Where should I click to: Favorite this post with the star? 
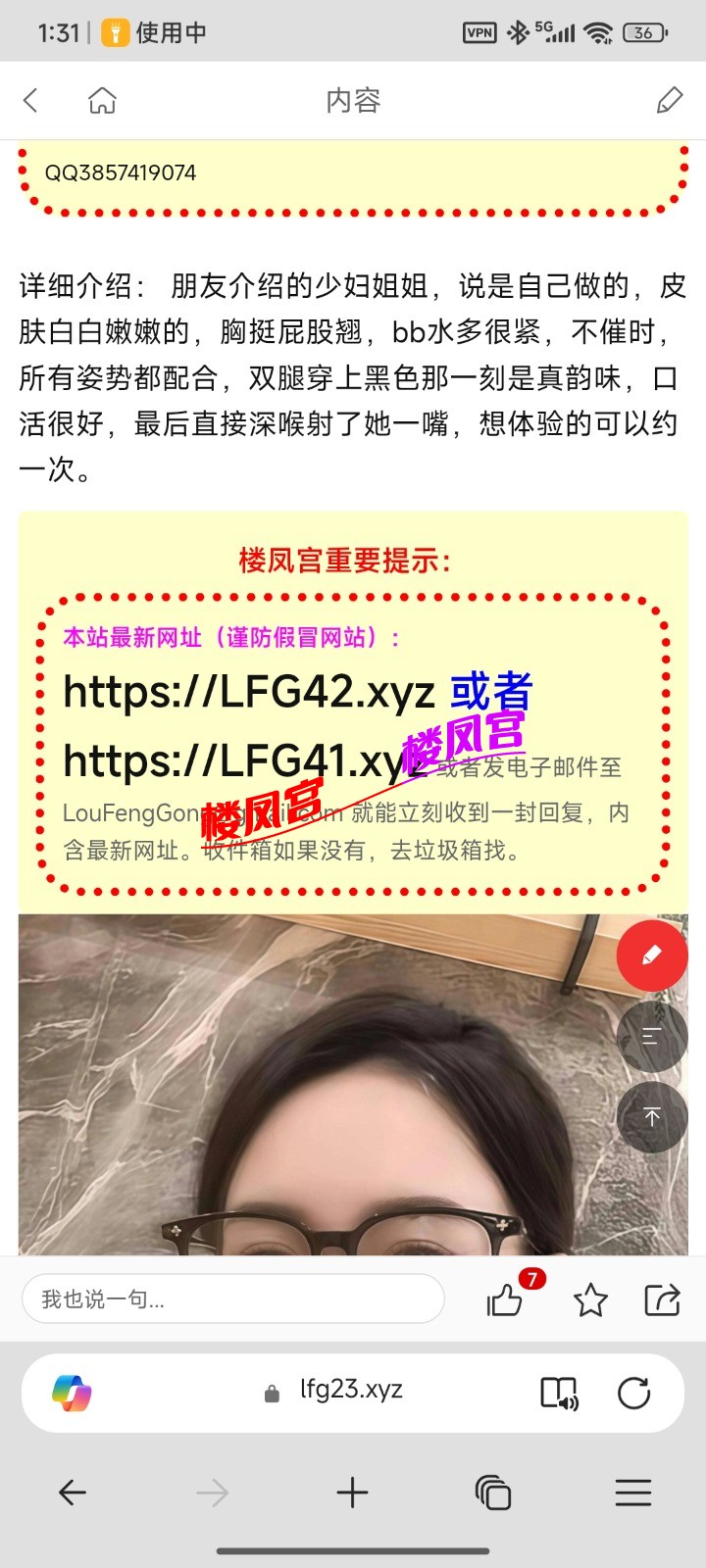590,1300
